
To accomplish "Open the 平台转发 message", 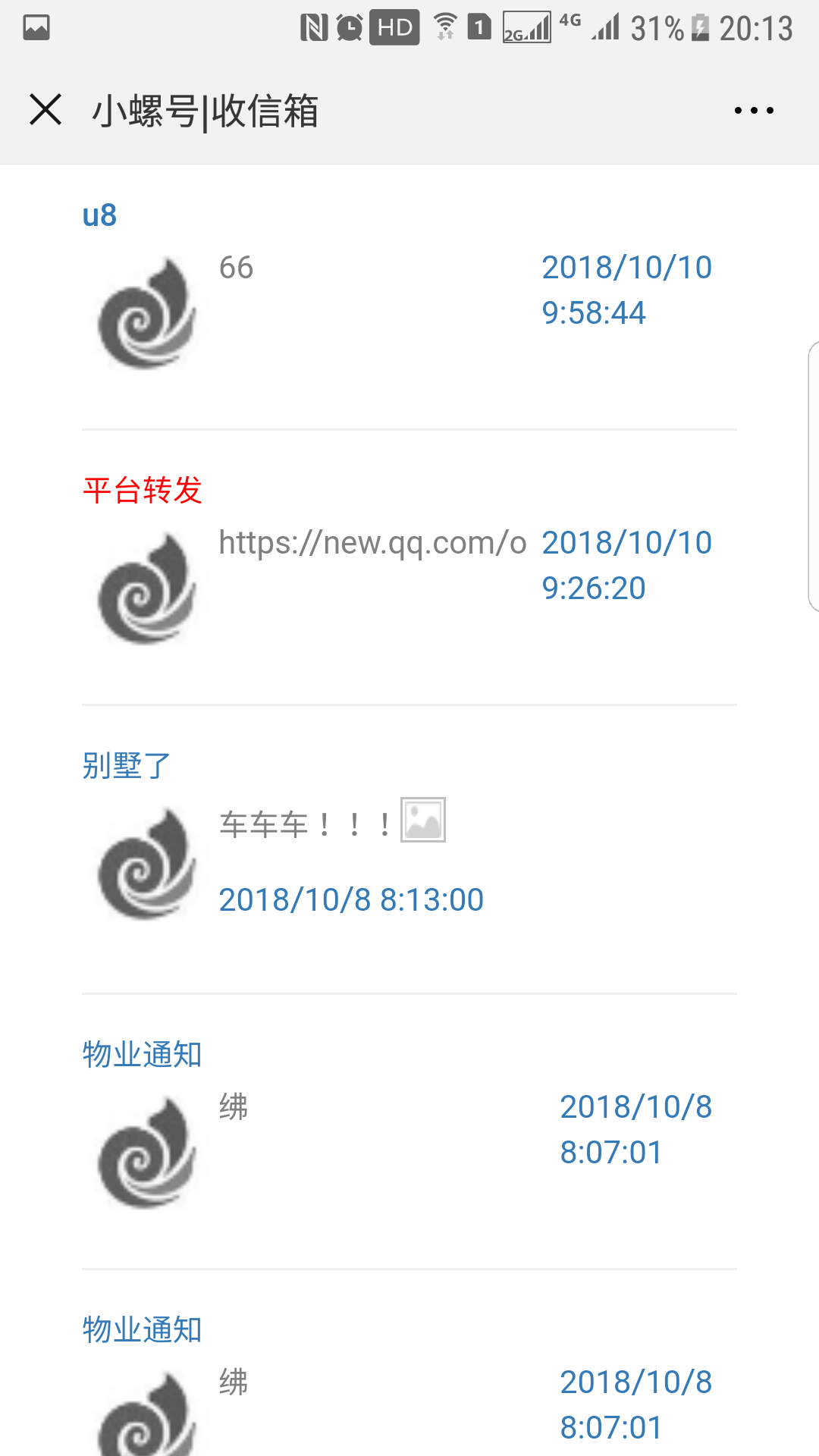I will click(143, 491).
